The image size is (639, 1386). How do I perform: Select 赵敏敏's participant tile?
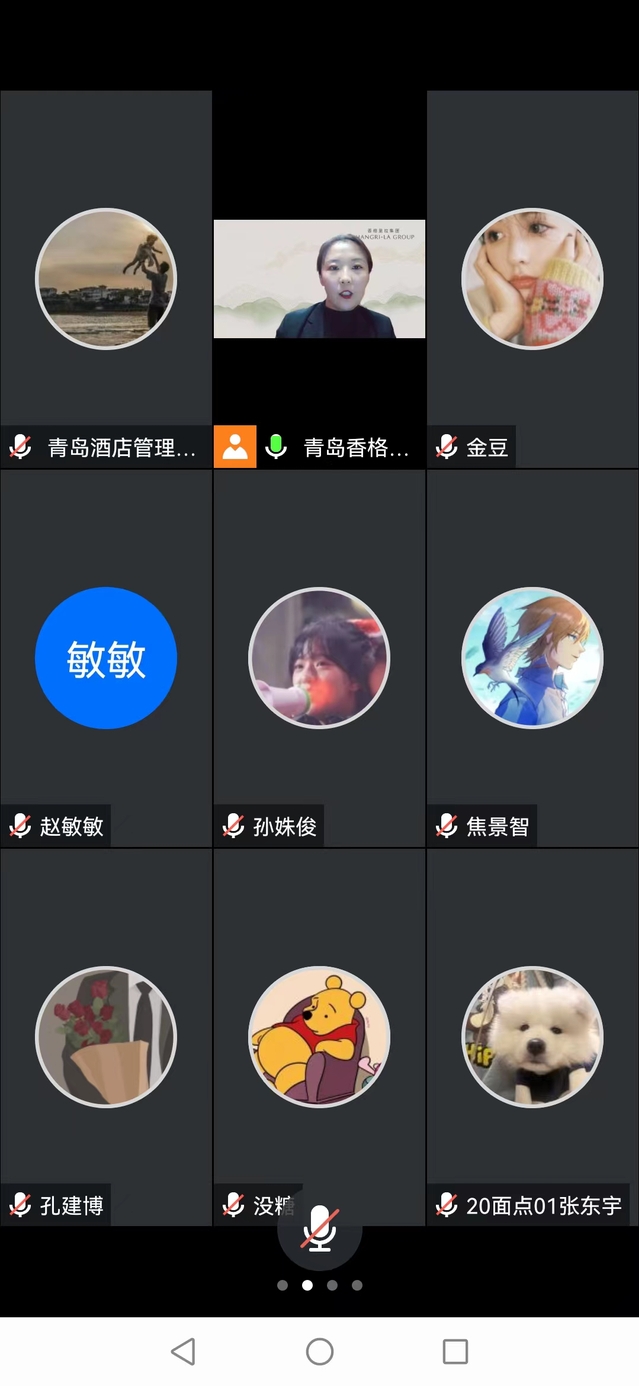pyautogui.click(x=106, y=658)
